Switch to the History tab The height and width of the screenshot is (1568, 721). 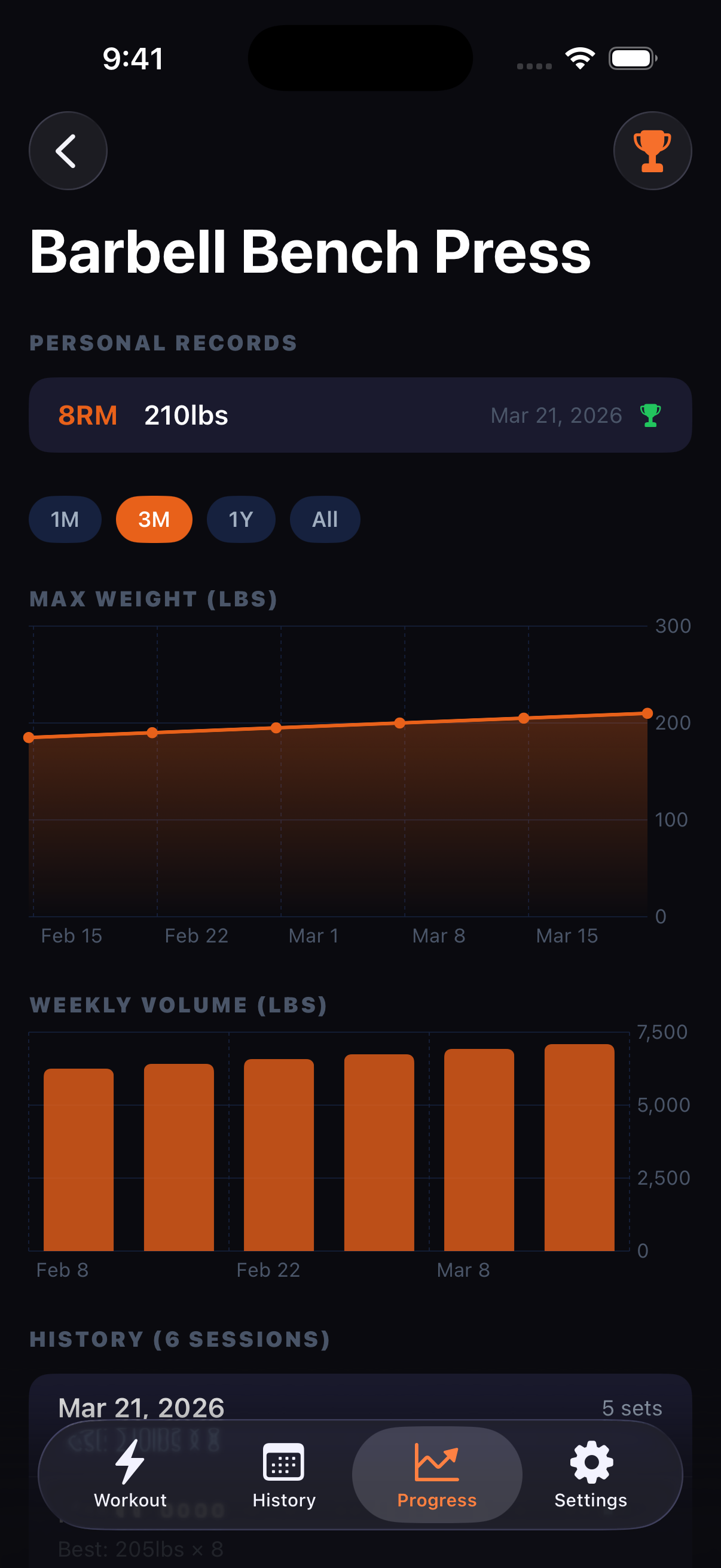[x=283, y=1475]
